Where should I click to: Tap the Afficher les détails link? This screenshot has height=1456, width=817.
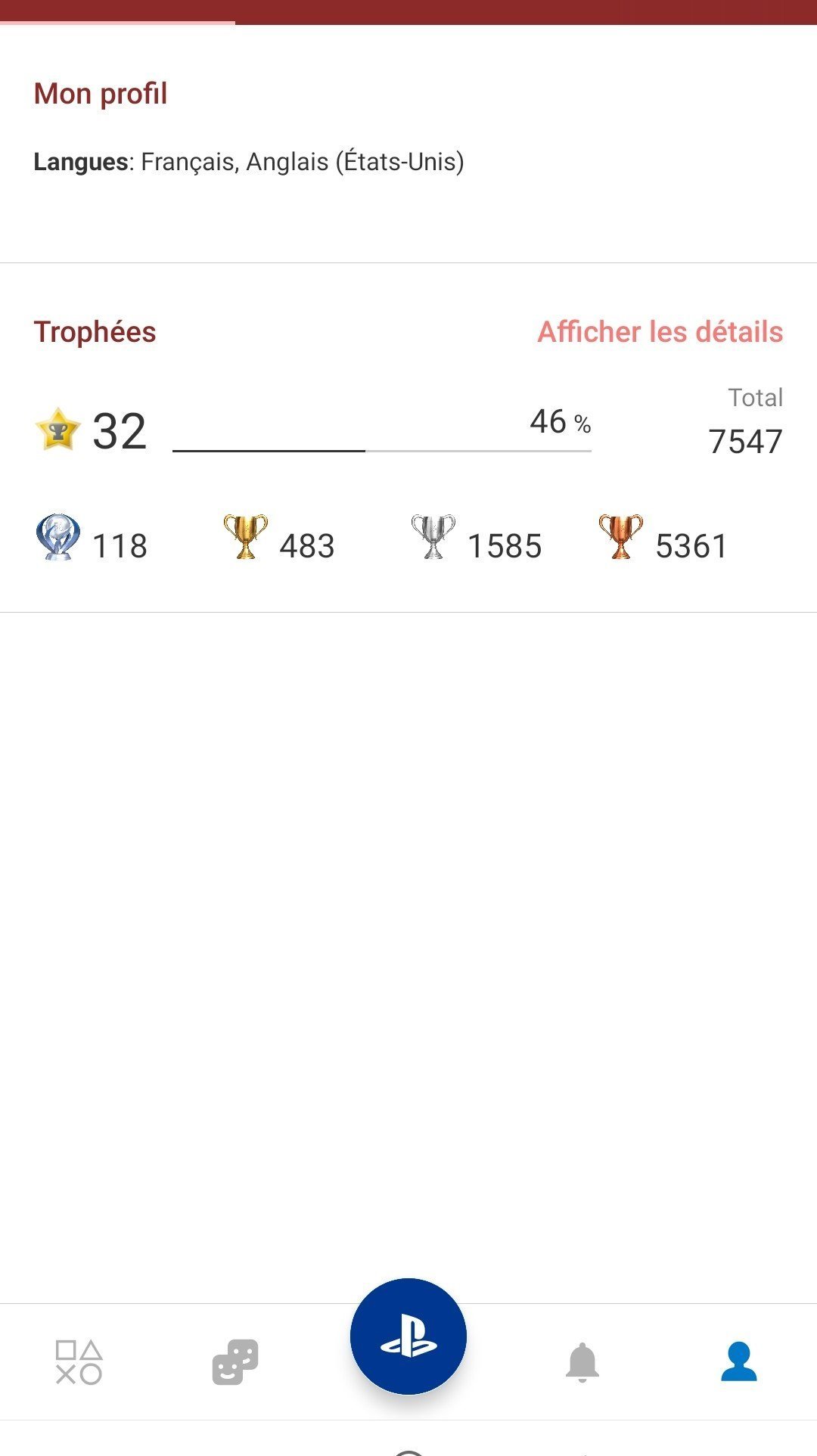[x=660, y=332]
